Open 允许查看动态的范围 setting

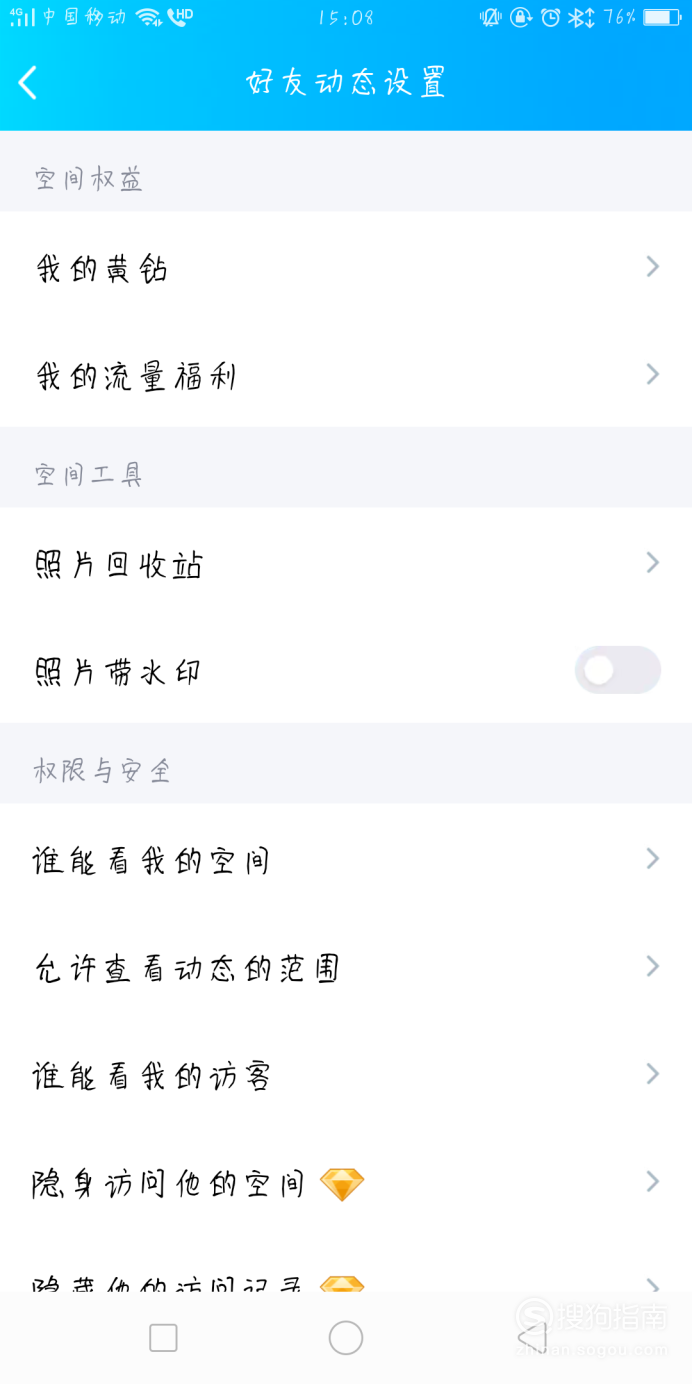pos(346,966)
